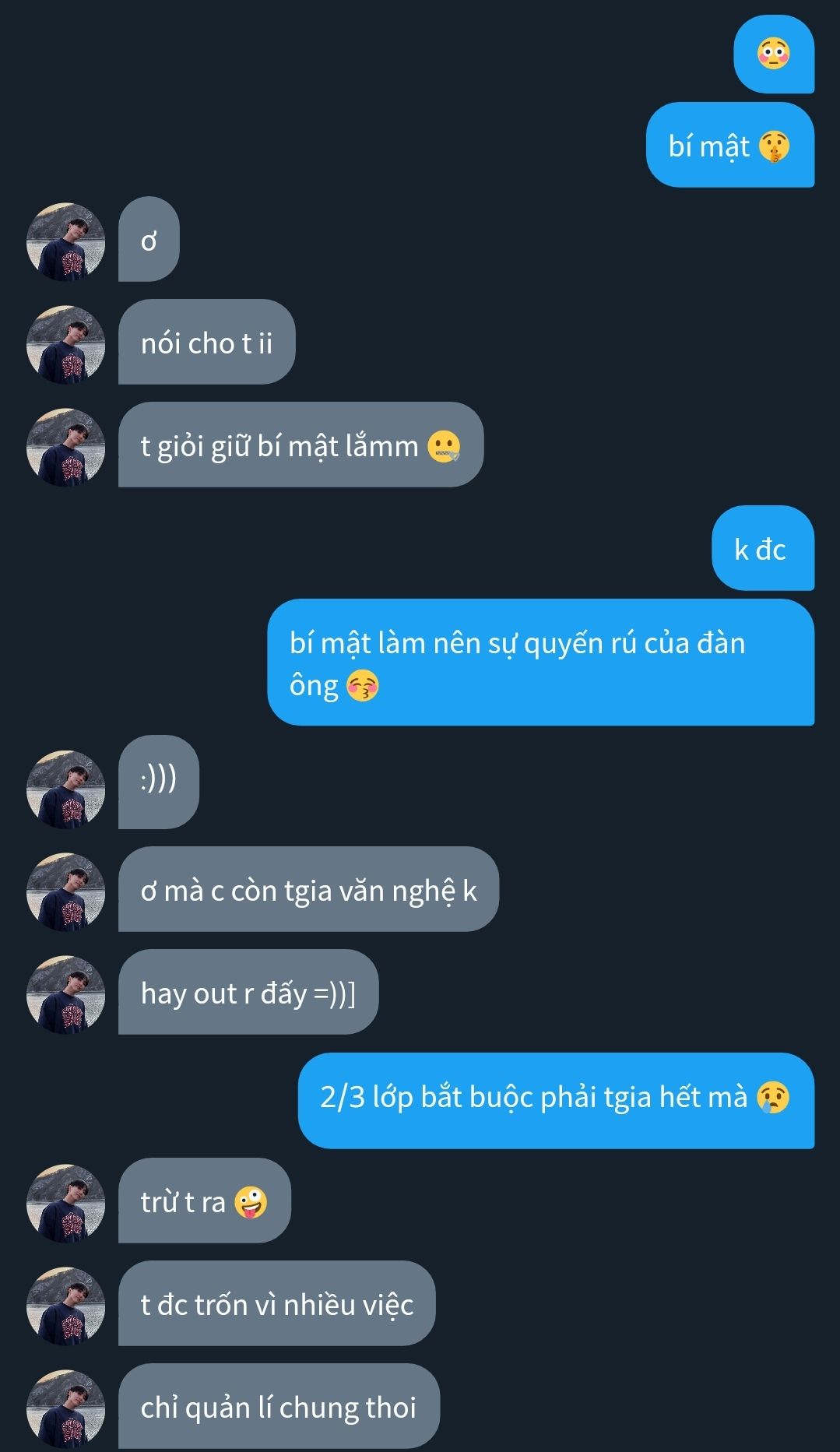
Task: Open sender's avatar beside the "ơ" message
Action: pyautogui.click(x=65, y=242)
